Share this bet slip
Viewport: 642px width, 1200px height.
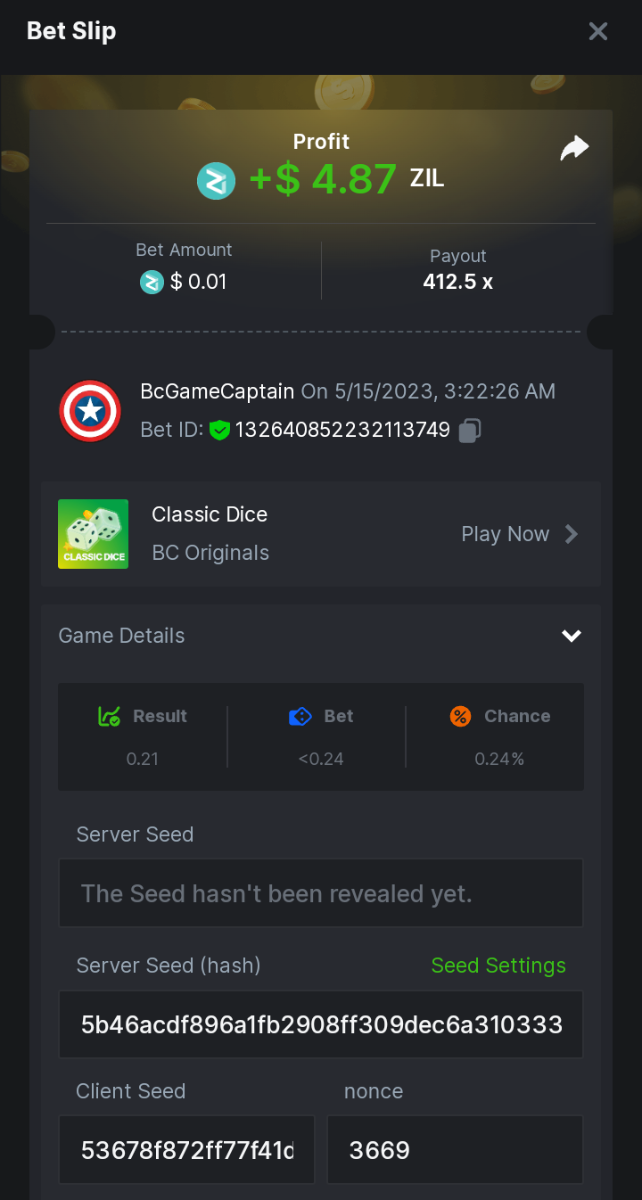574,149
